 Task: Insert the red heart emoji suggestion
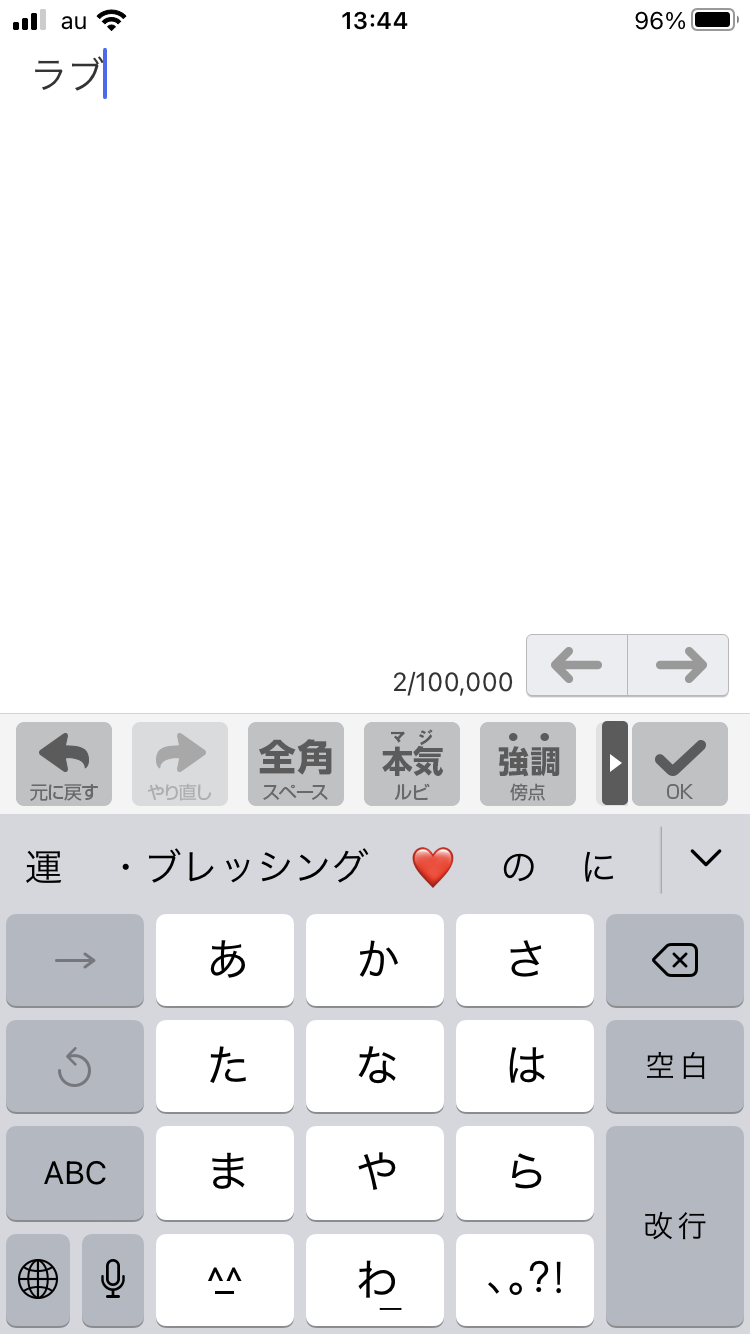click(433, 866)
